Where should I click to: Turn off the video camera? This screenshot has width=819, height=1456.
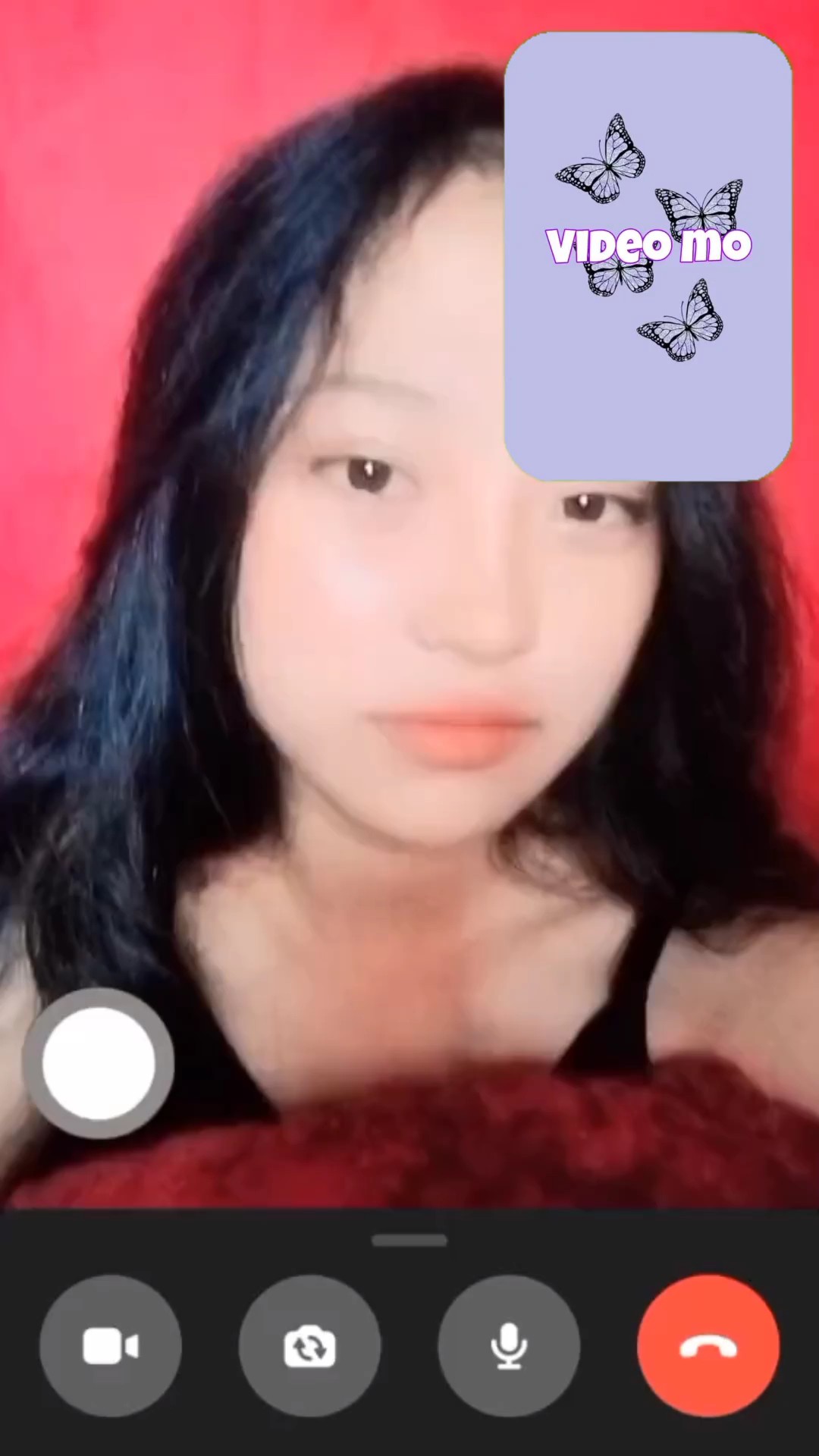[x=111, y=1347]
